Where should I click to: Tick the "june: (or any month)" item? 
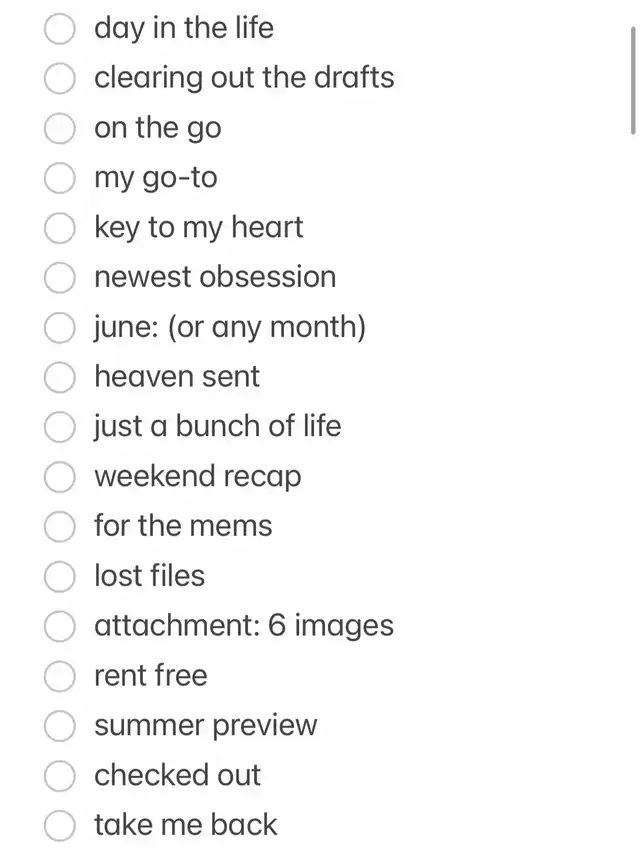[x=60, y=327]
